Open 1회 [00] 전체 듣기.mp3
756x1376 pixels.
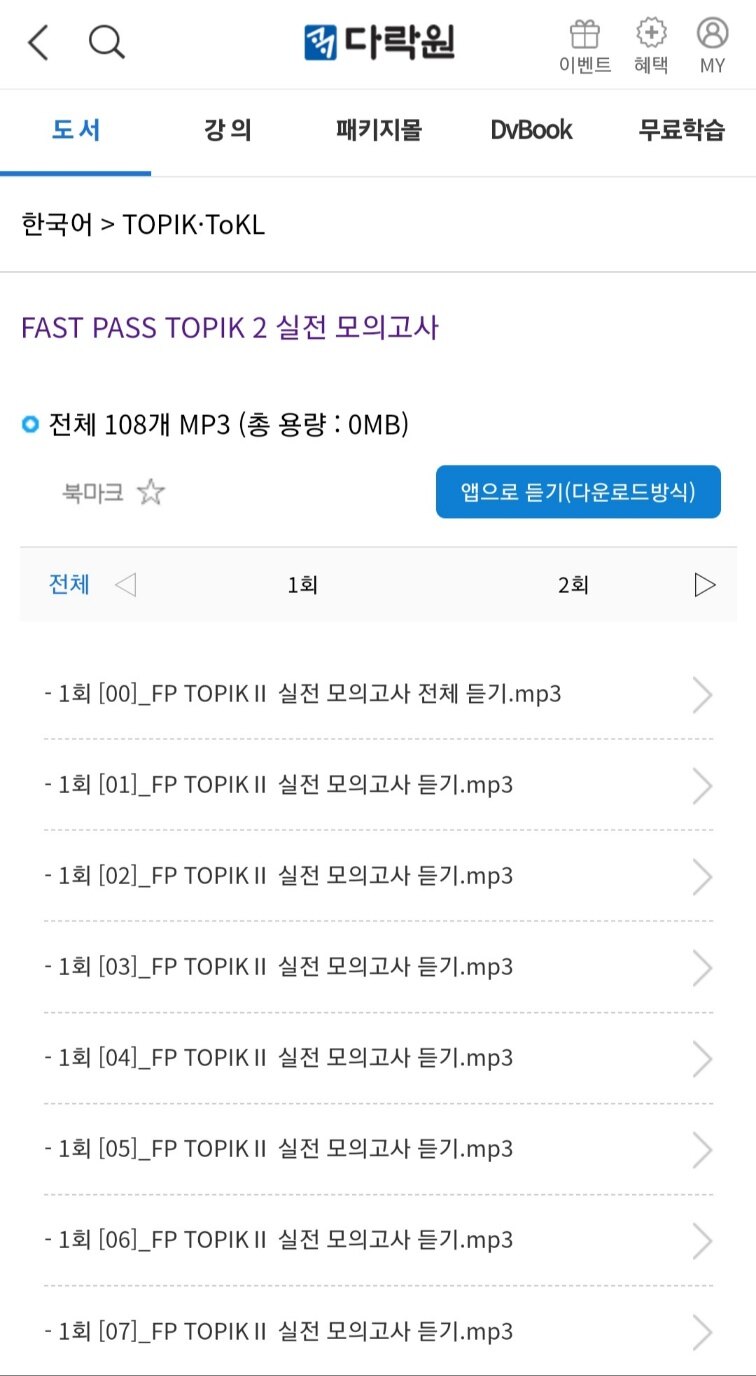[378, 694]
